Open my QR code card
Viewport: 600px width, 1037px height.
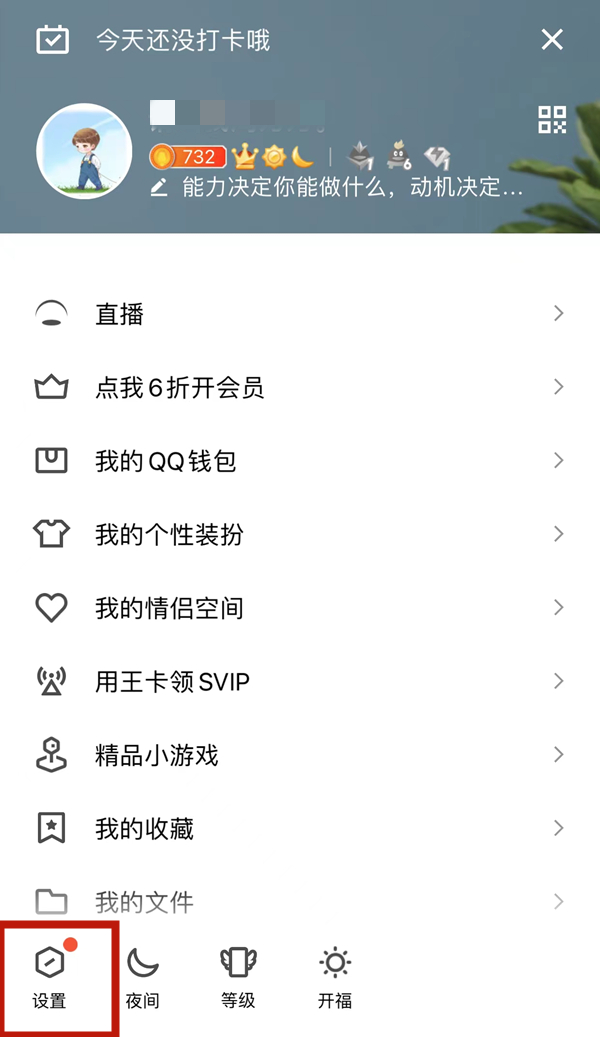coord(552,120)
